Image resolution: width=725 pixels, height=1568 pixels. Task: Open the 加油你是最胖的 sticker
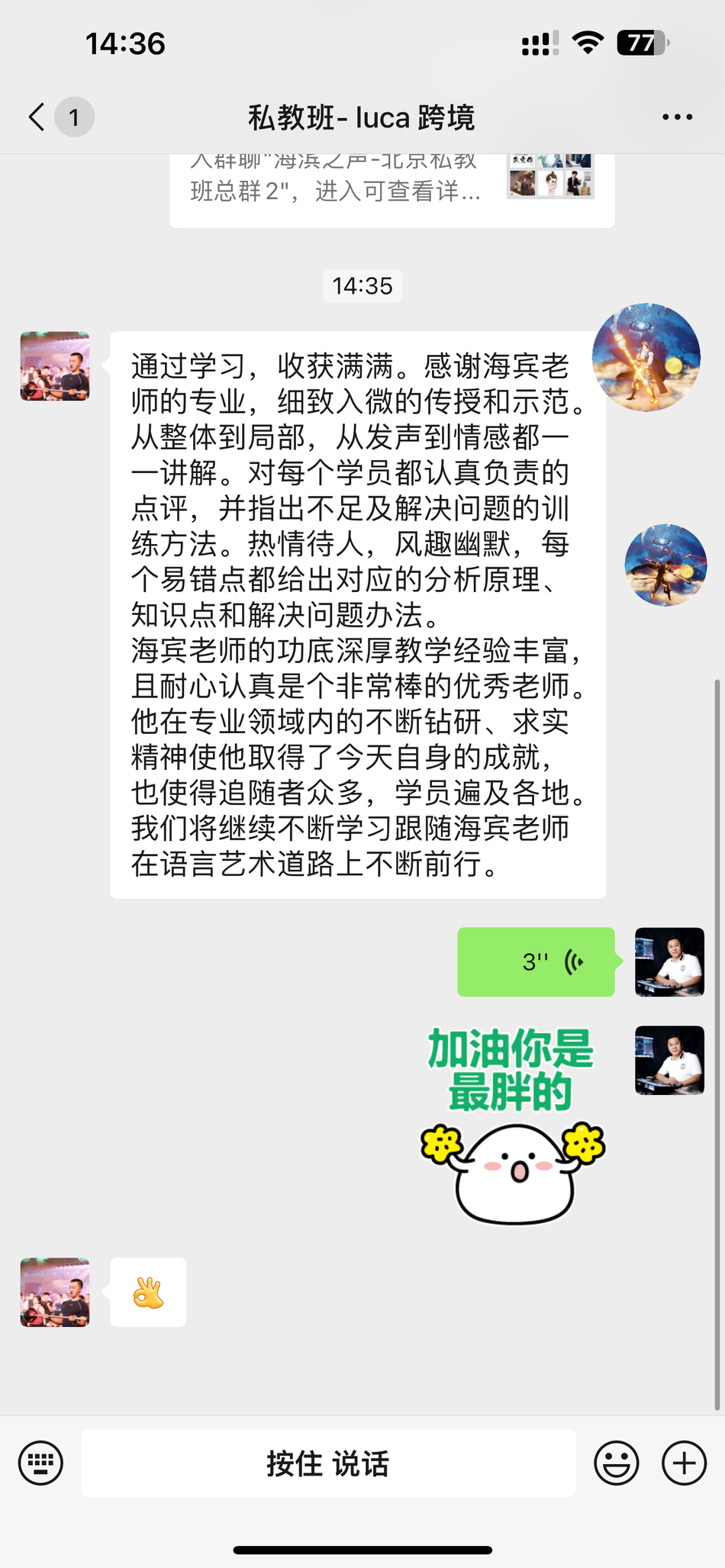[x=512, y=1125]
